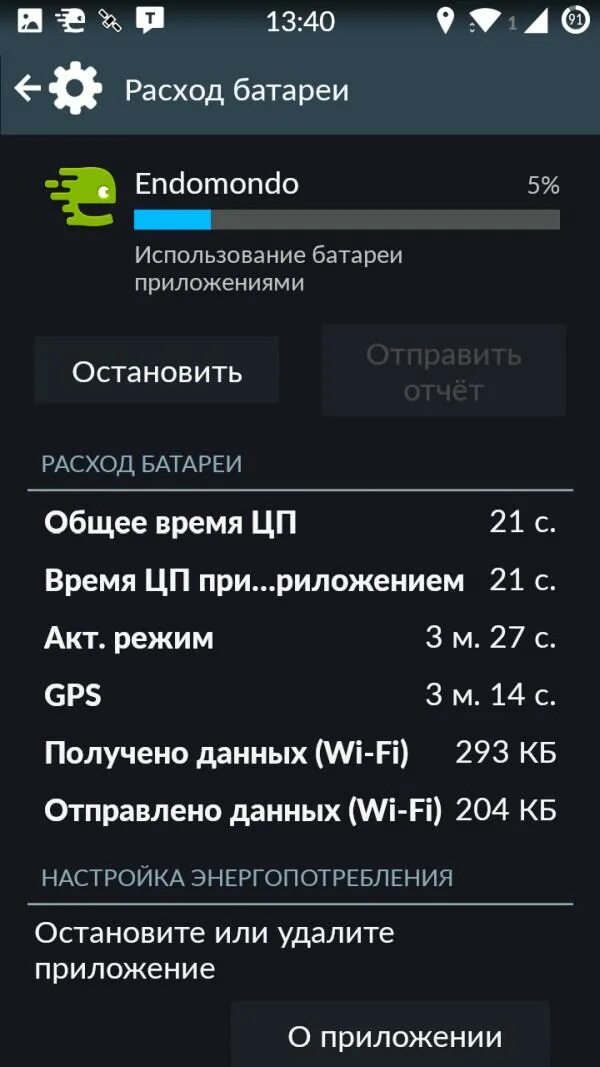Go back from the Расход батареи screen
The width and height of the screenshot is (600, 1067).
click(x=28, y=90)
